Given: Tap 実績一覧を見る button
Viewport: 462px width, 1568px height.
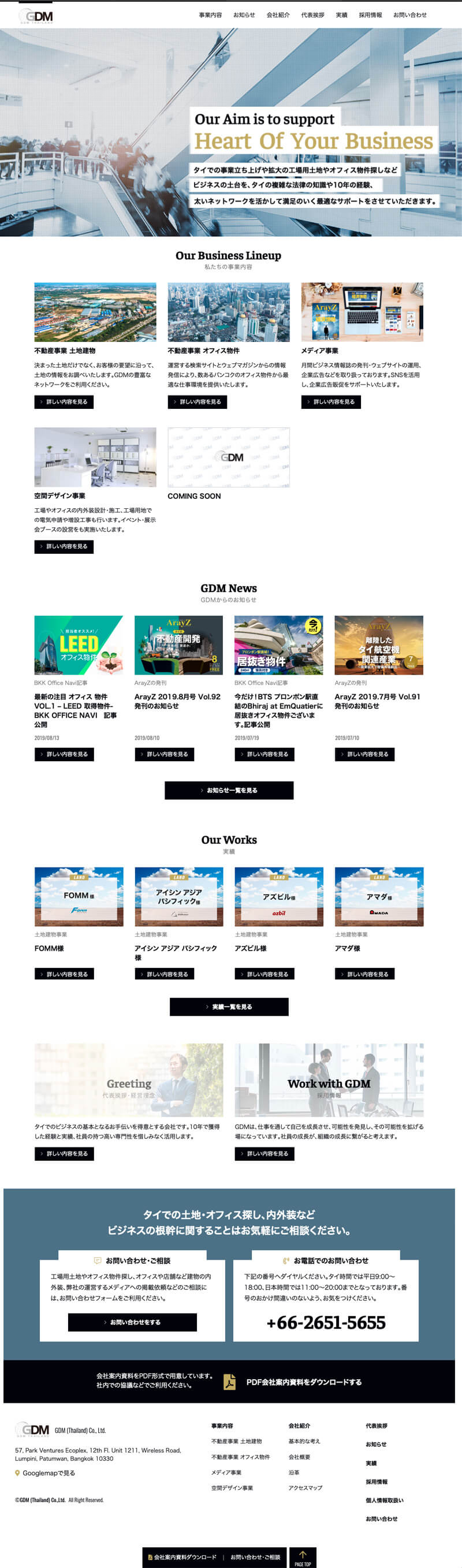Looking at the screenshot, I should pyautogui.click(x=229, y=1007).
